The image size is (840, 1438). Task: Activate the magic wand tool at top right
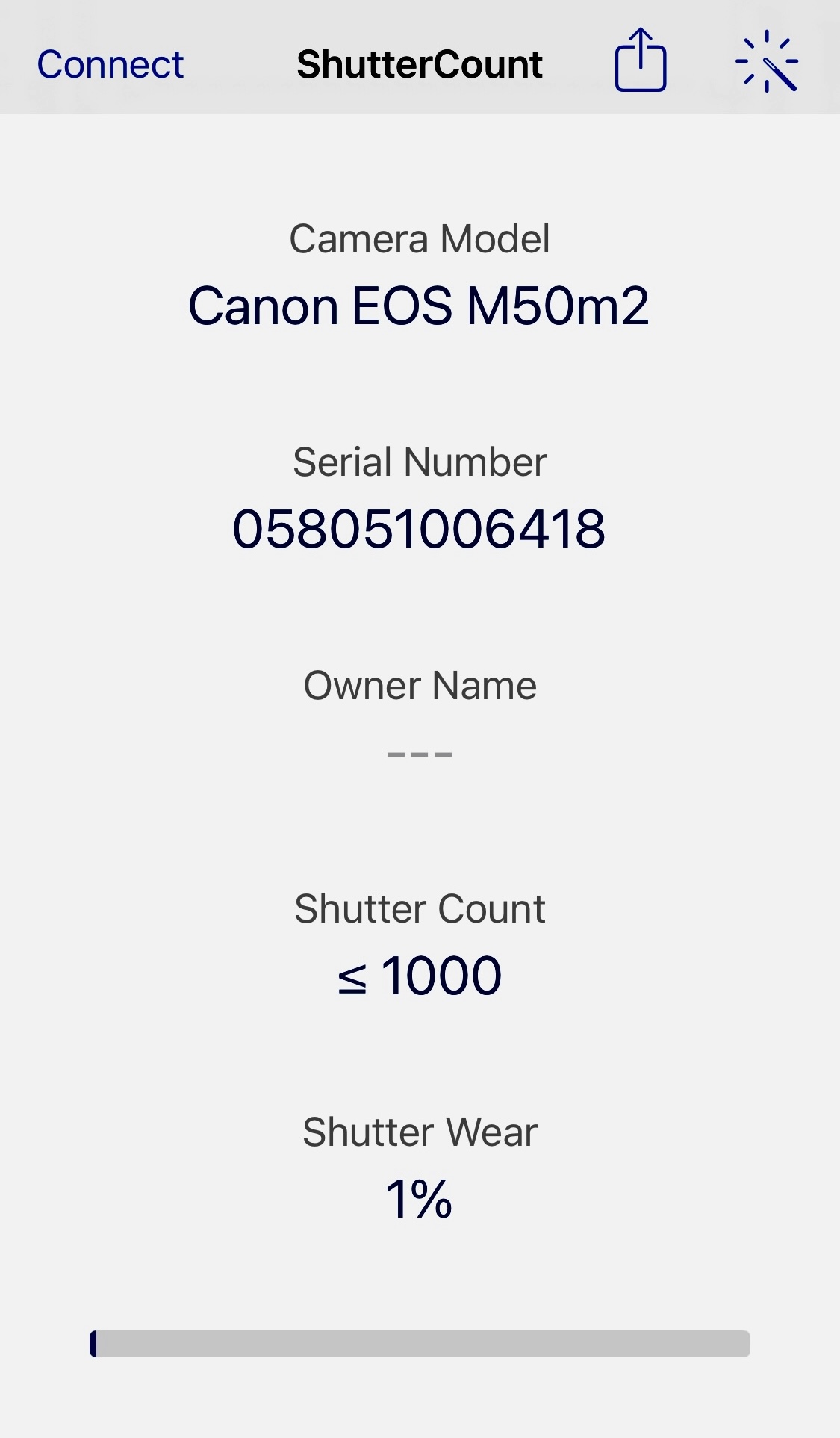pyautogui.click(x=768, y=63)
